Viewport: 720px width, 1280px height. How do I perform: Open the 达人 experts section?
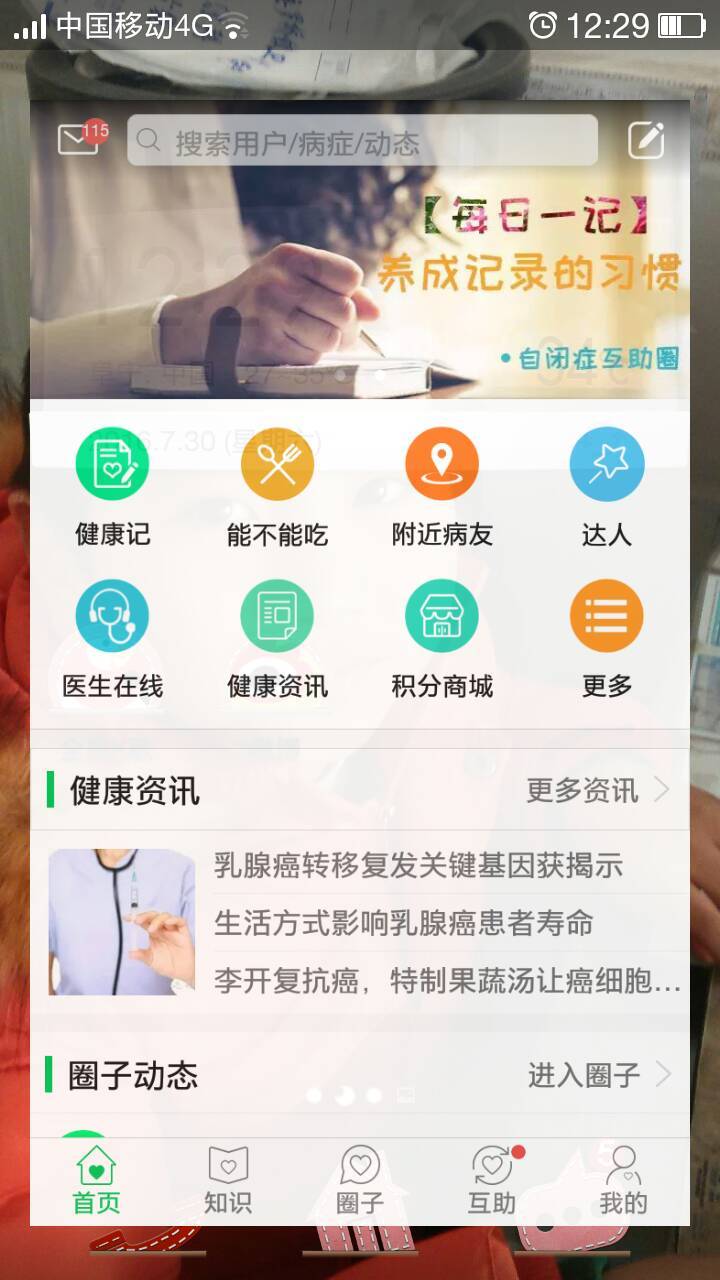(606, 486)
